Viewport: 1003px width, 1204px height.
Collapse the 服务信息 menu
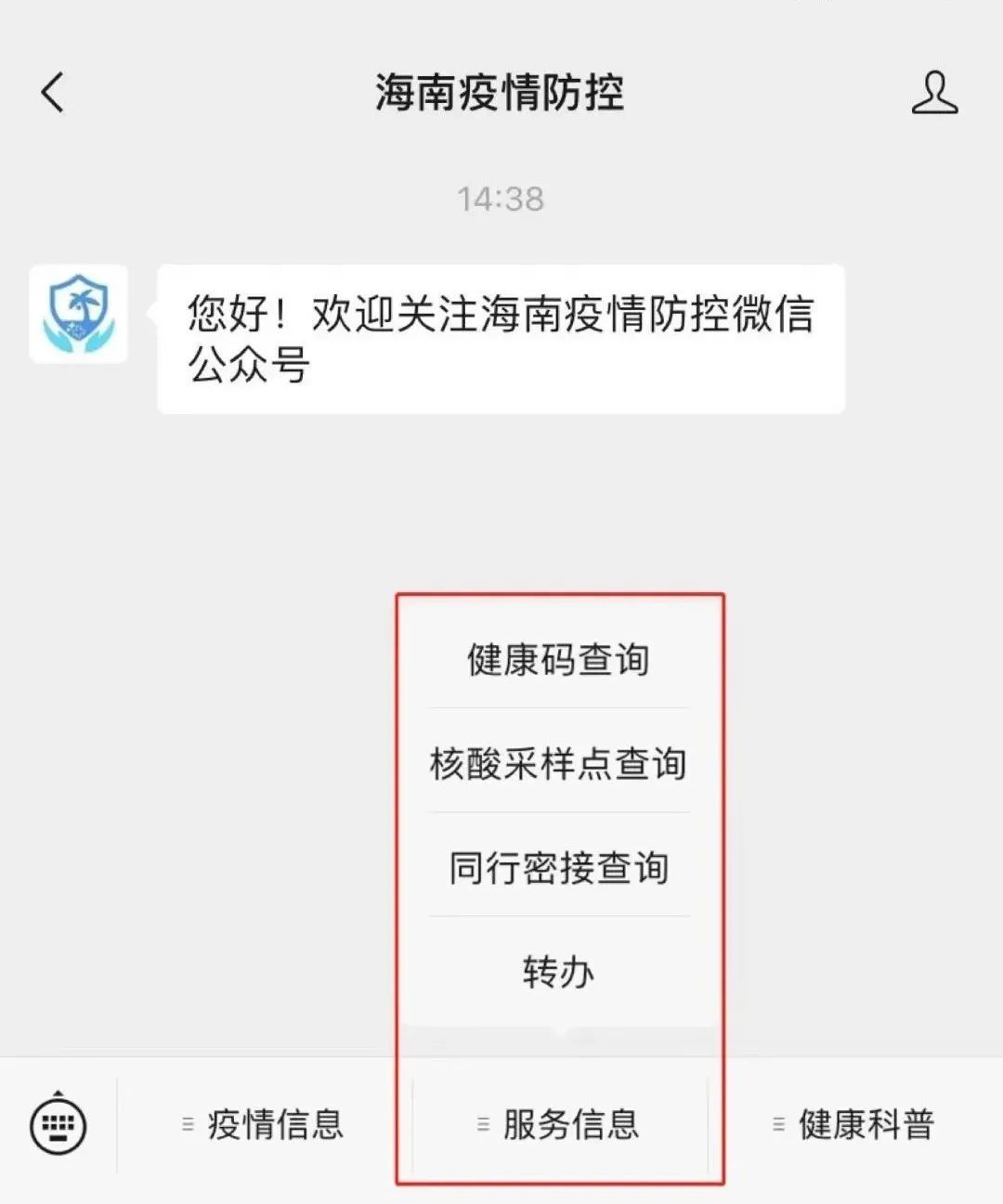[x=559, y=1125]
